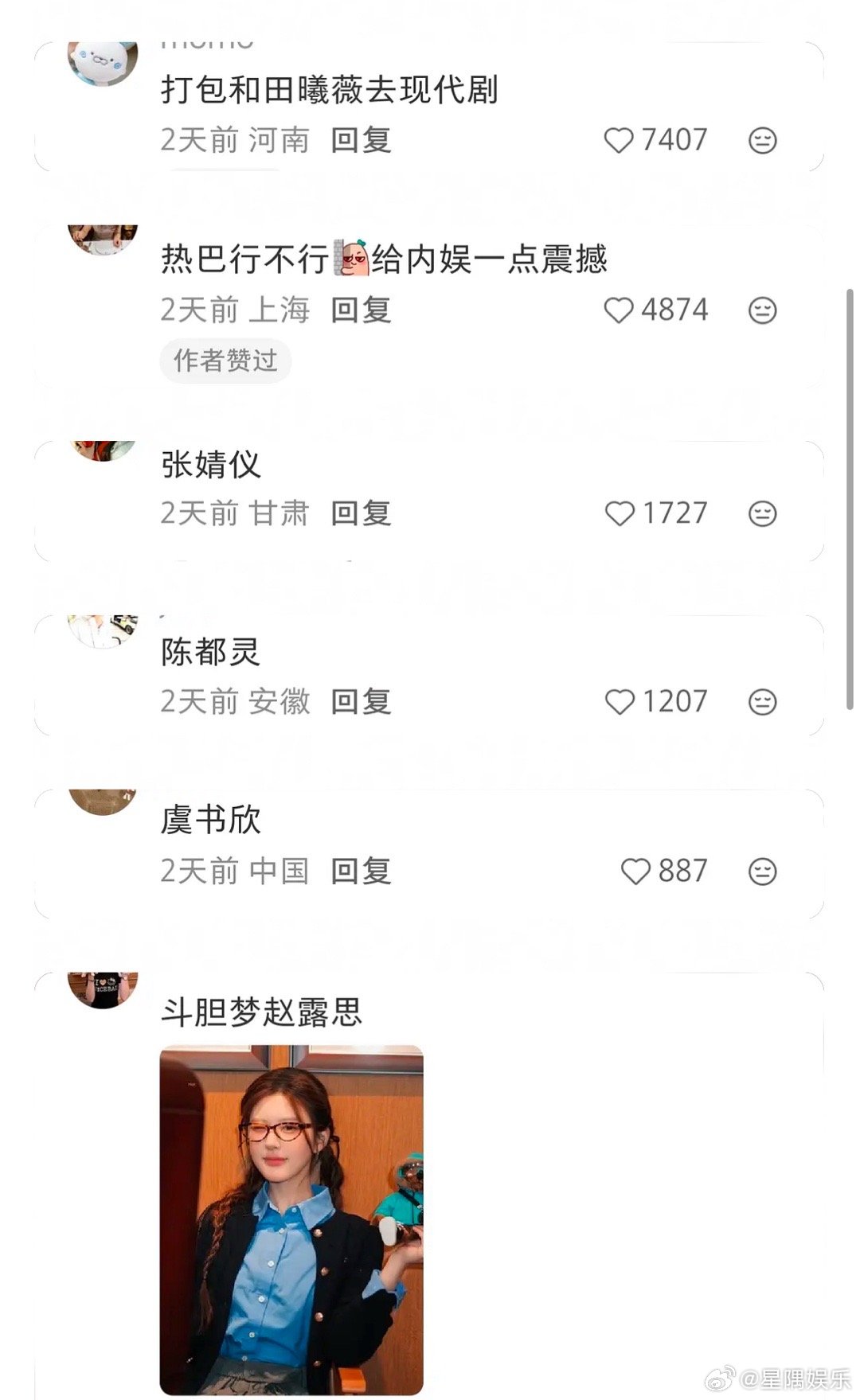The width and height of the screenshot is (860, 1400).
Task: Open emoji reactions for the 热巴行不行 comment
Action: point(762,310)
